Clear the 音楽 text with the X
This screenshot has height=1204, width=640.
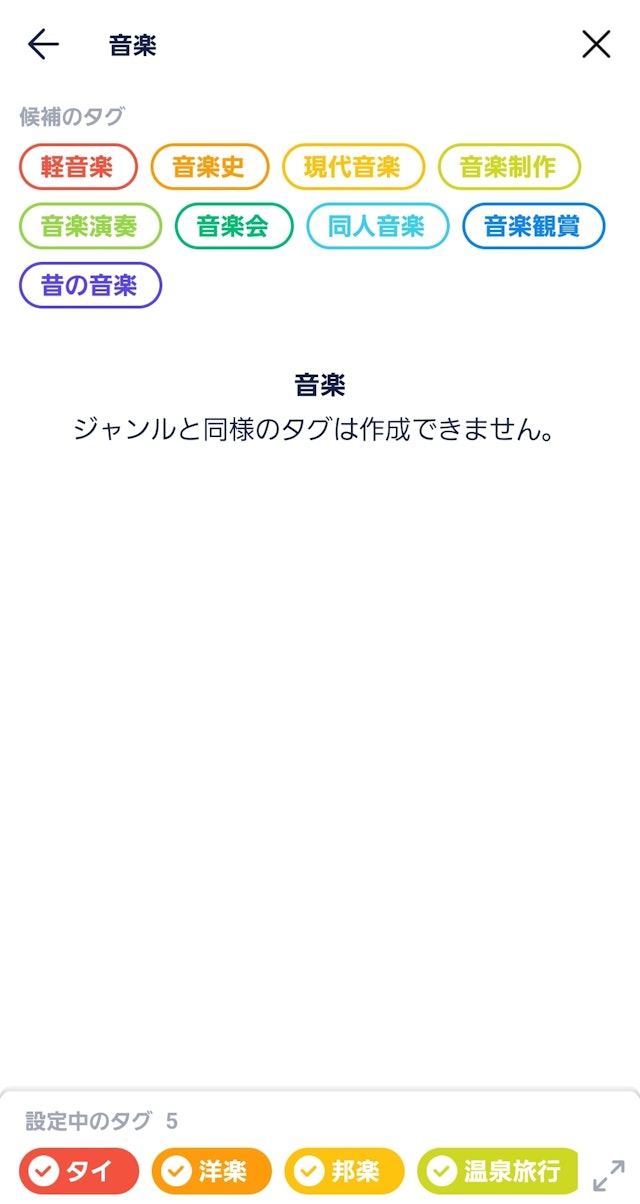tap(596, 45)
